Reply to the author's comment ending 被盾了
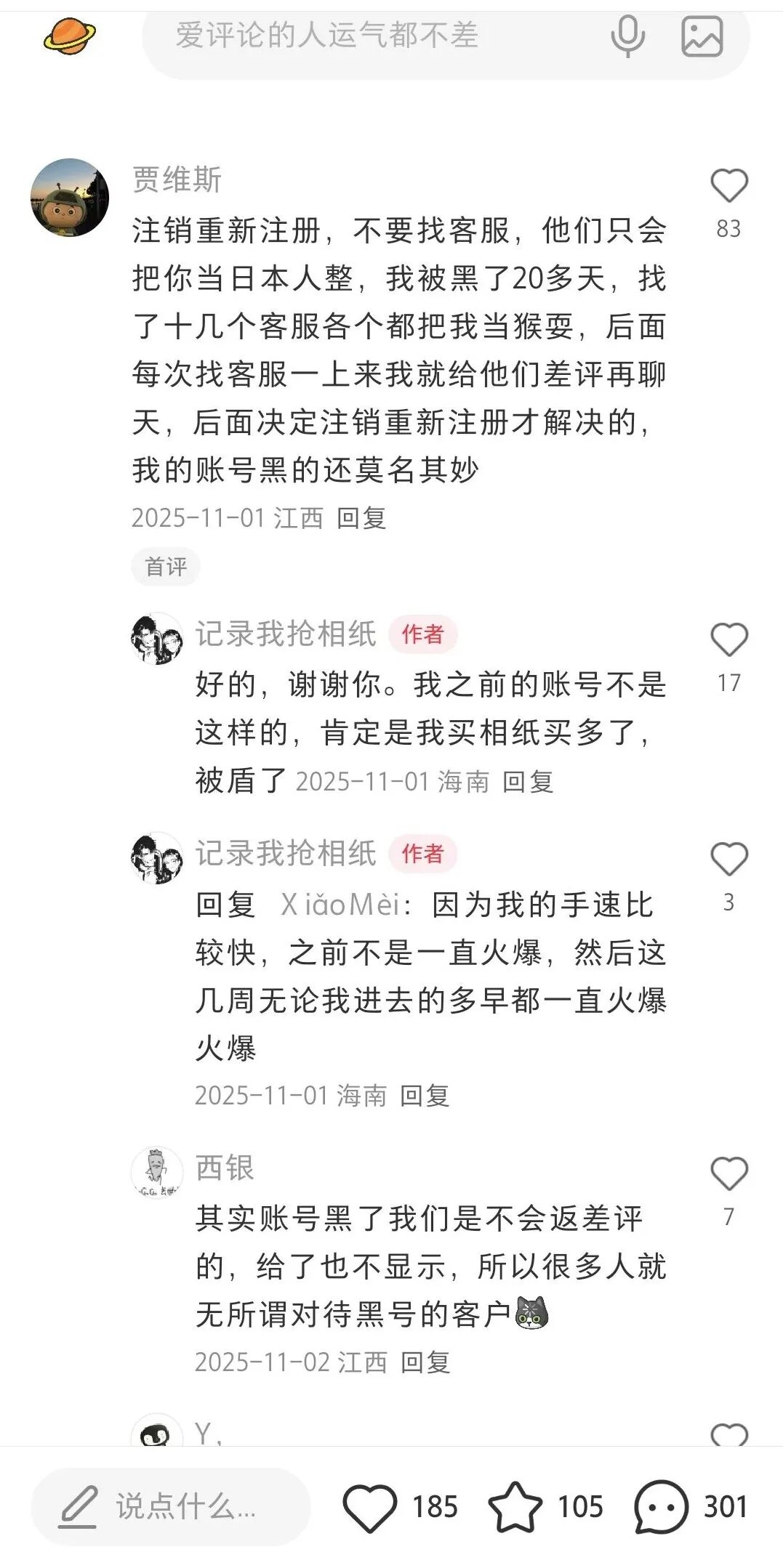The image size is (783, 1568). 528,782
